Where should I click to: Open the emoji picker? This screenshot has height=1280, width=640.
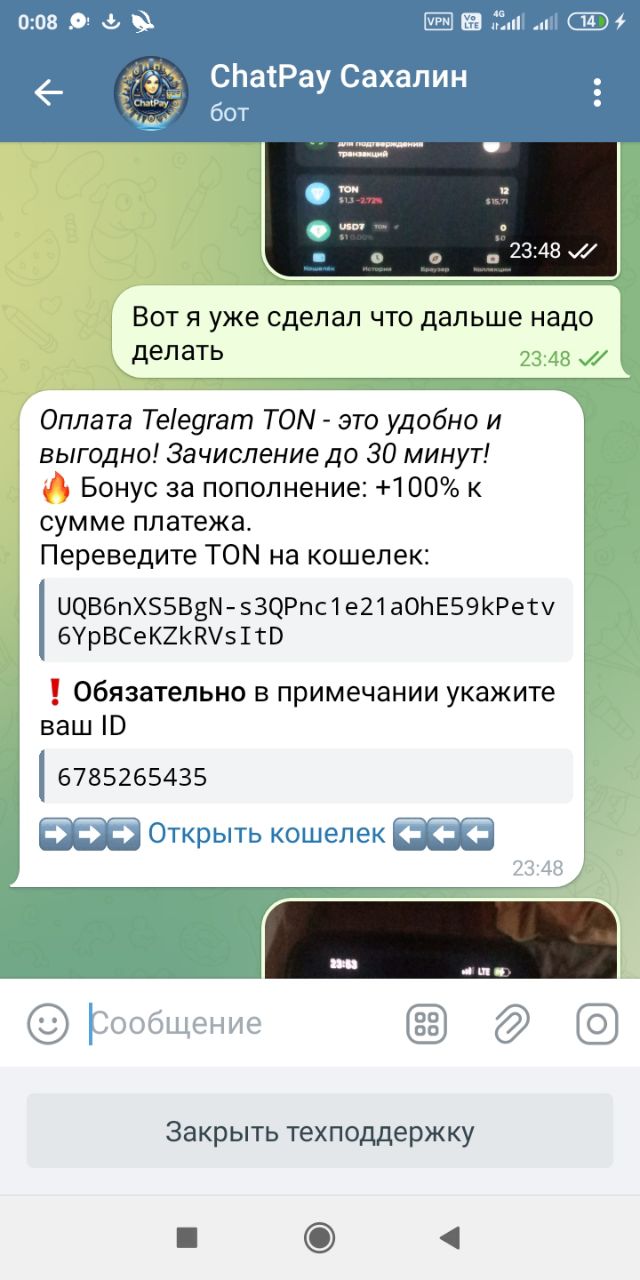pyautogui.click(x=48, y=1023)
